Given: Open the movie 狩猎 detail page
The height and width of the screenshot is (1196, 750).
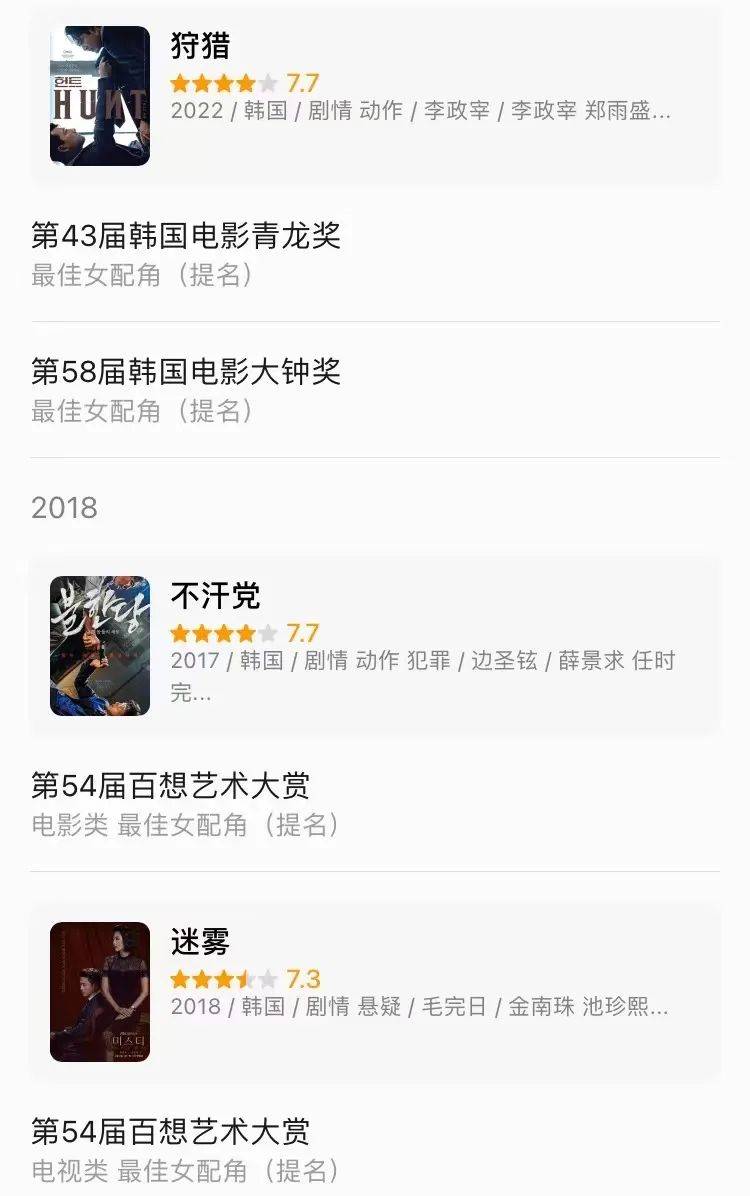Looking at the screenshot, I should (x=197, y=46).
